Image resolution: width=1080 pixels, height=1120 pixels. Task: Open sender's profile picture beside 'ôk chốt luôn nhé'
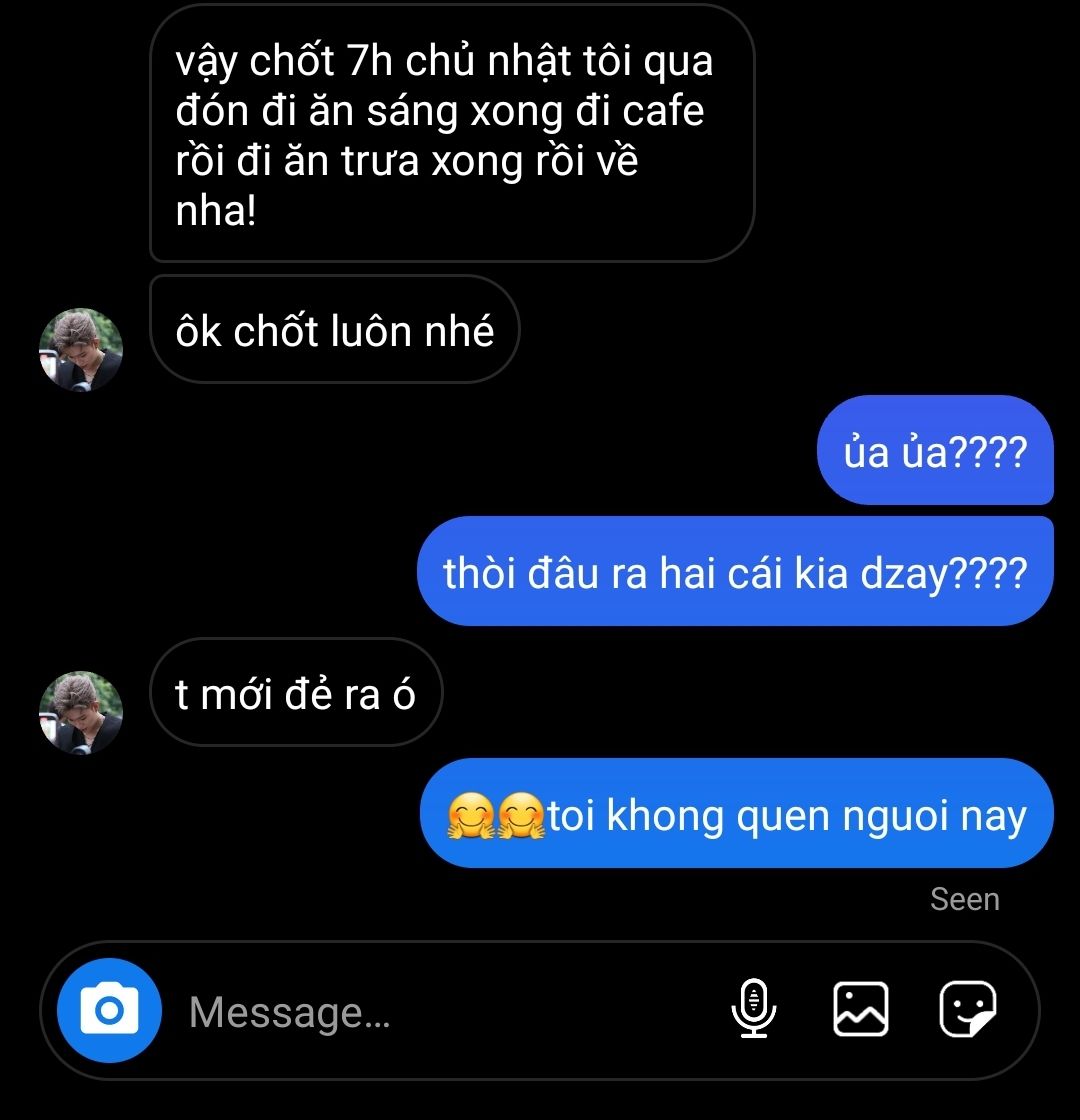tap(81, 349)
